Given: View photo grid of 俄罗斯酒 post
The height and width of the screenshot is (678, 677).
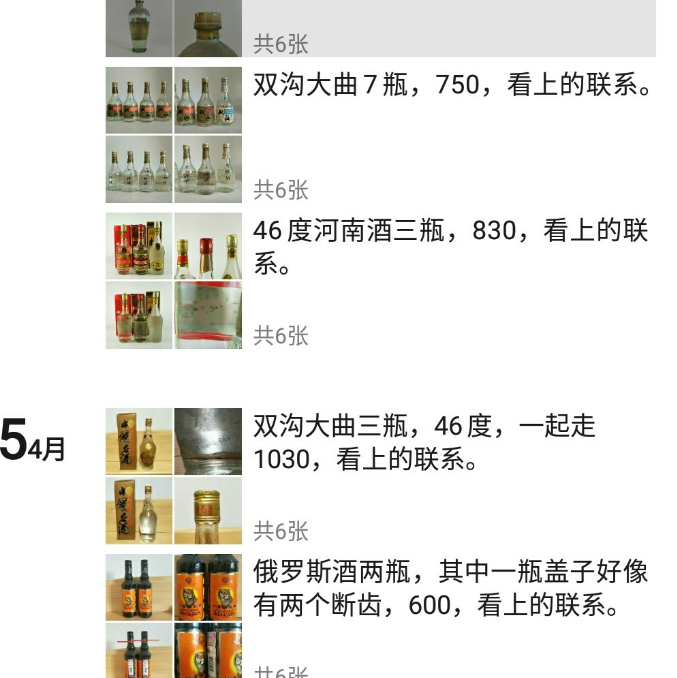Looking at the screenshot, I should tap(174, 616).
